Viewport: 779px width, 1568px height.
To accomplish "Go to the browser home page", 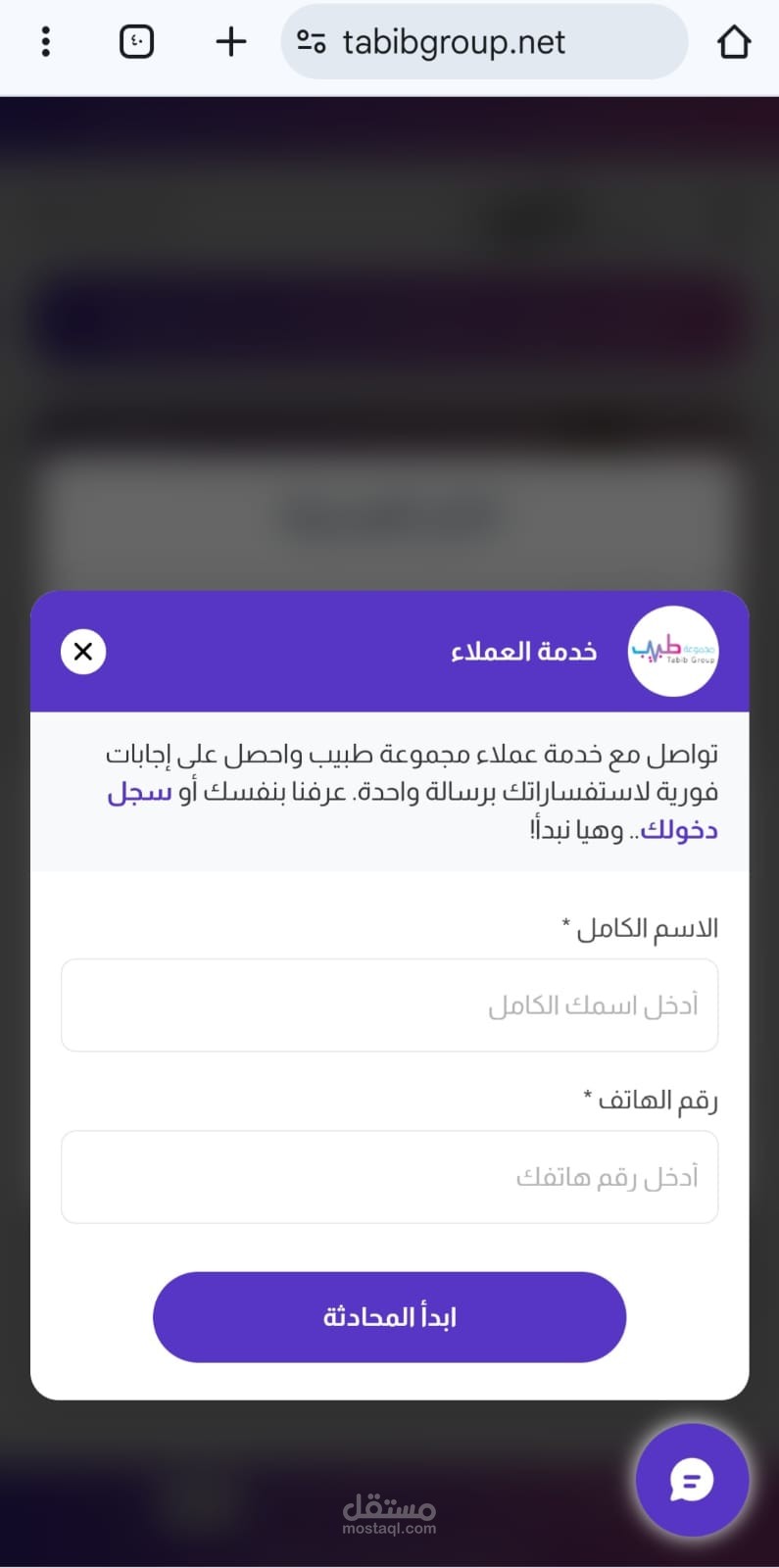I will (x=734, y=42).
